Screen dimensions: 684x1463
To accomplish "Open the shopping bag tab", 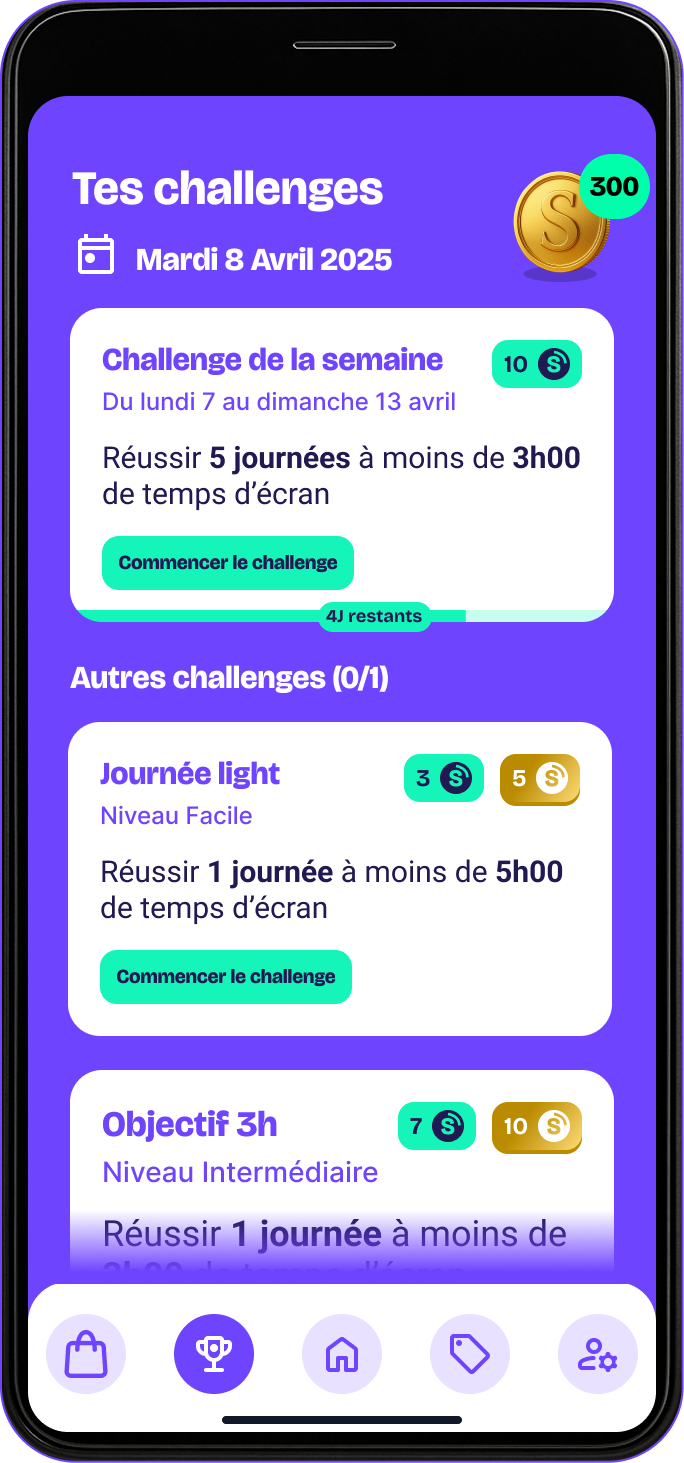I will click(86, 1355).
